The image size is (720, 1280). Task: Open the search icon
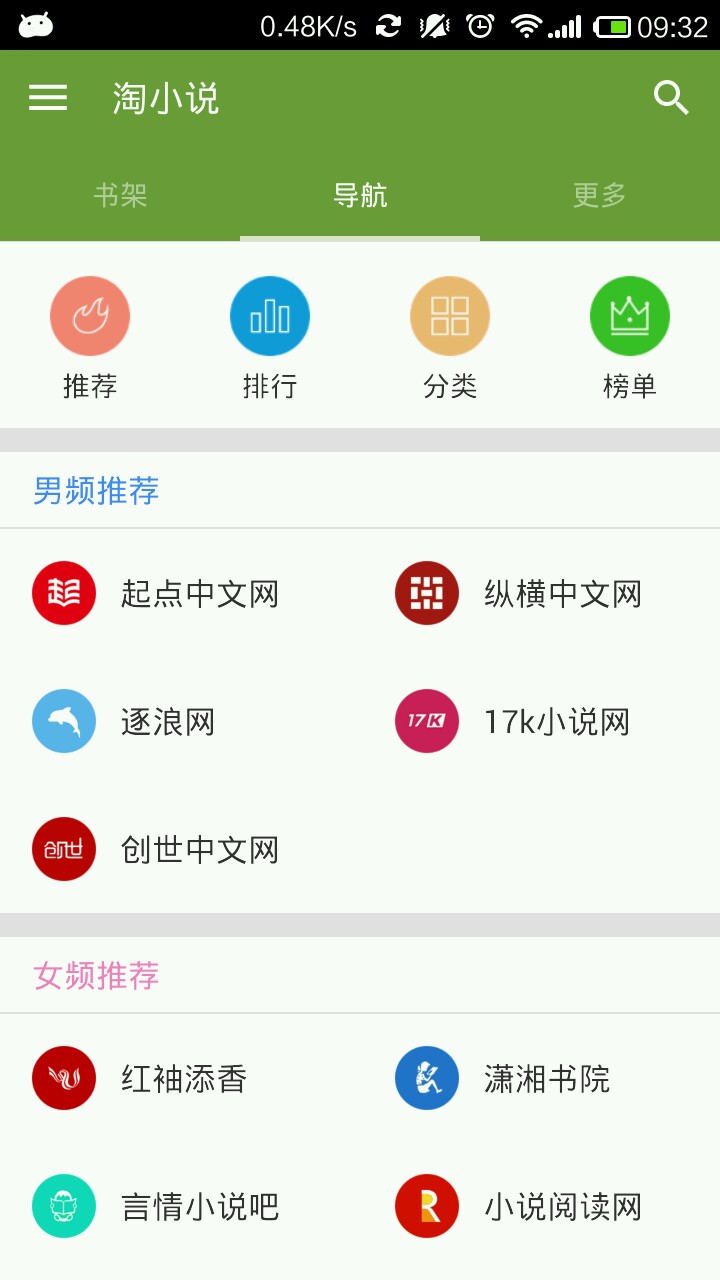[x=671, y=98]
